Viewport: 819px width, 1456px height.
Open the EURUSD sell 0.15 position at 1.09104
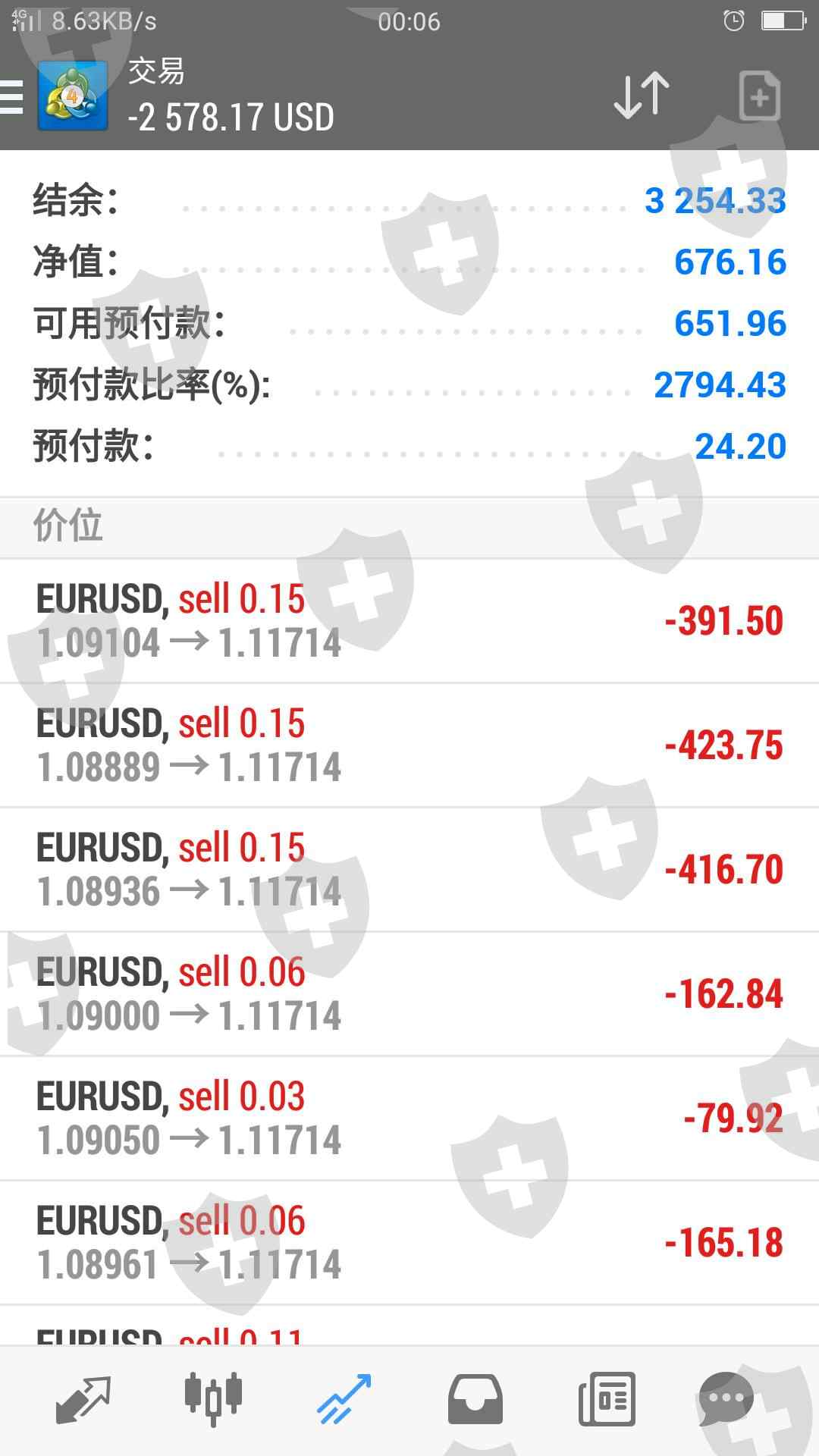(x=409, y=621)
